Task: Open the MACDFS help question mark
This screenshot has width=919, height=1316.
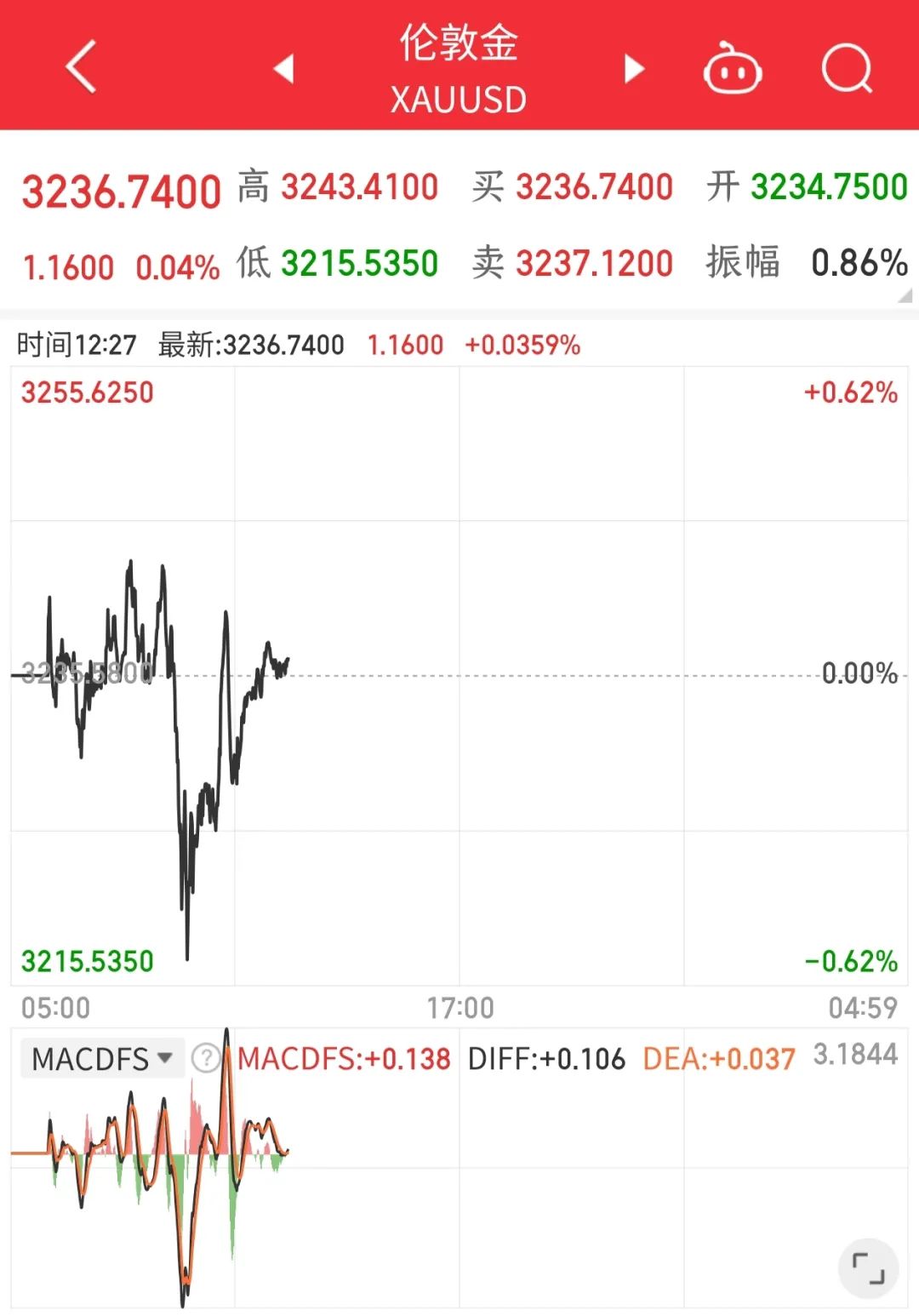Action: [x=206, y=1059]
